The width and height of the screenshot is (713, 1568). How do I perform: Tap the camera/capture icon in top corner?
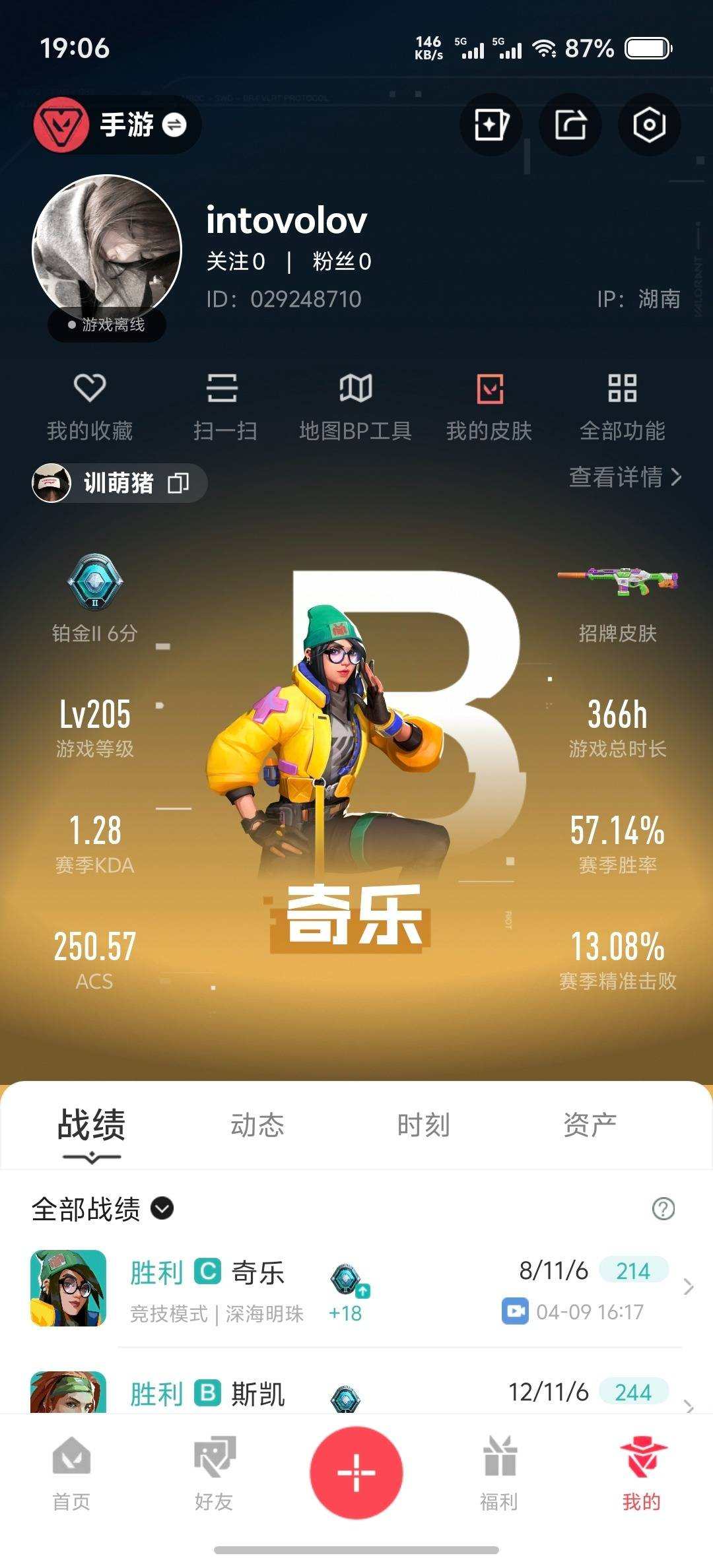(649, 125)
